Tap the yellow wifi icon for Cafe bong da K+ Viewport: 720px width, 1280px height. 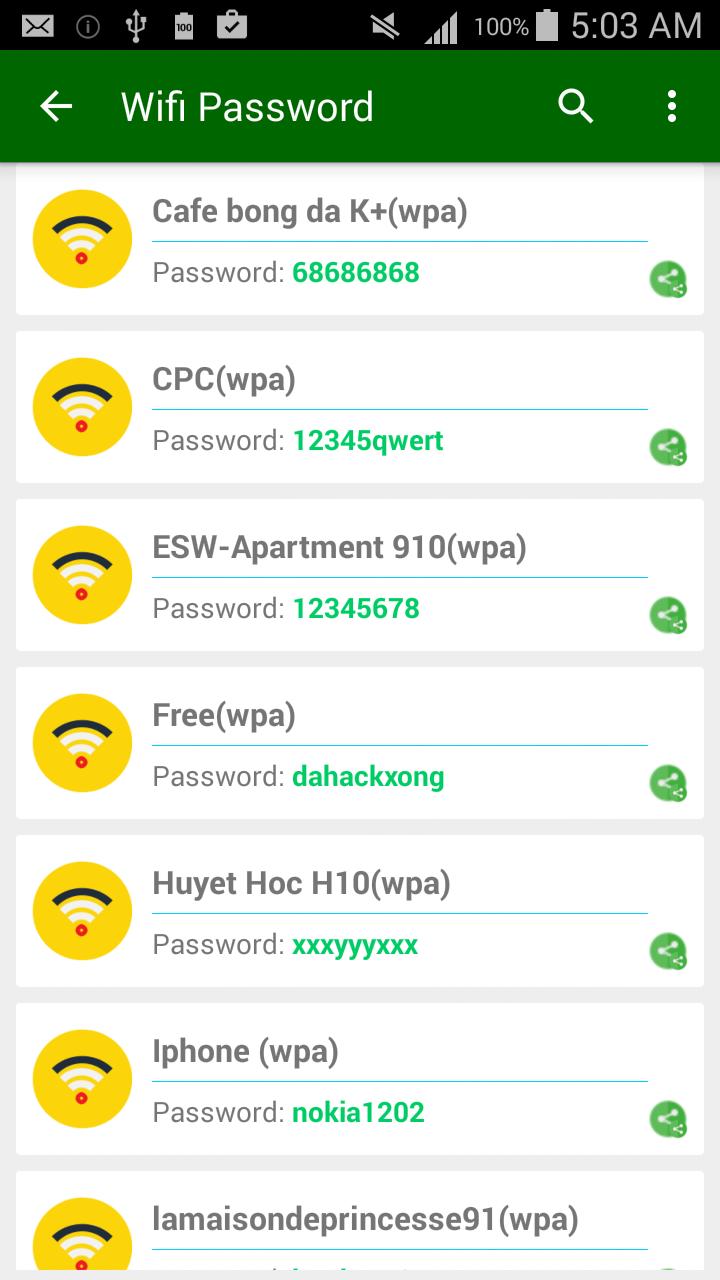pyautogui.click(x=82, y=239)
